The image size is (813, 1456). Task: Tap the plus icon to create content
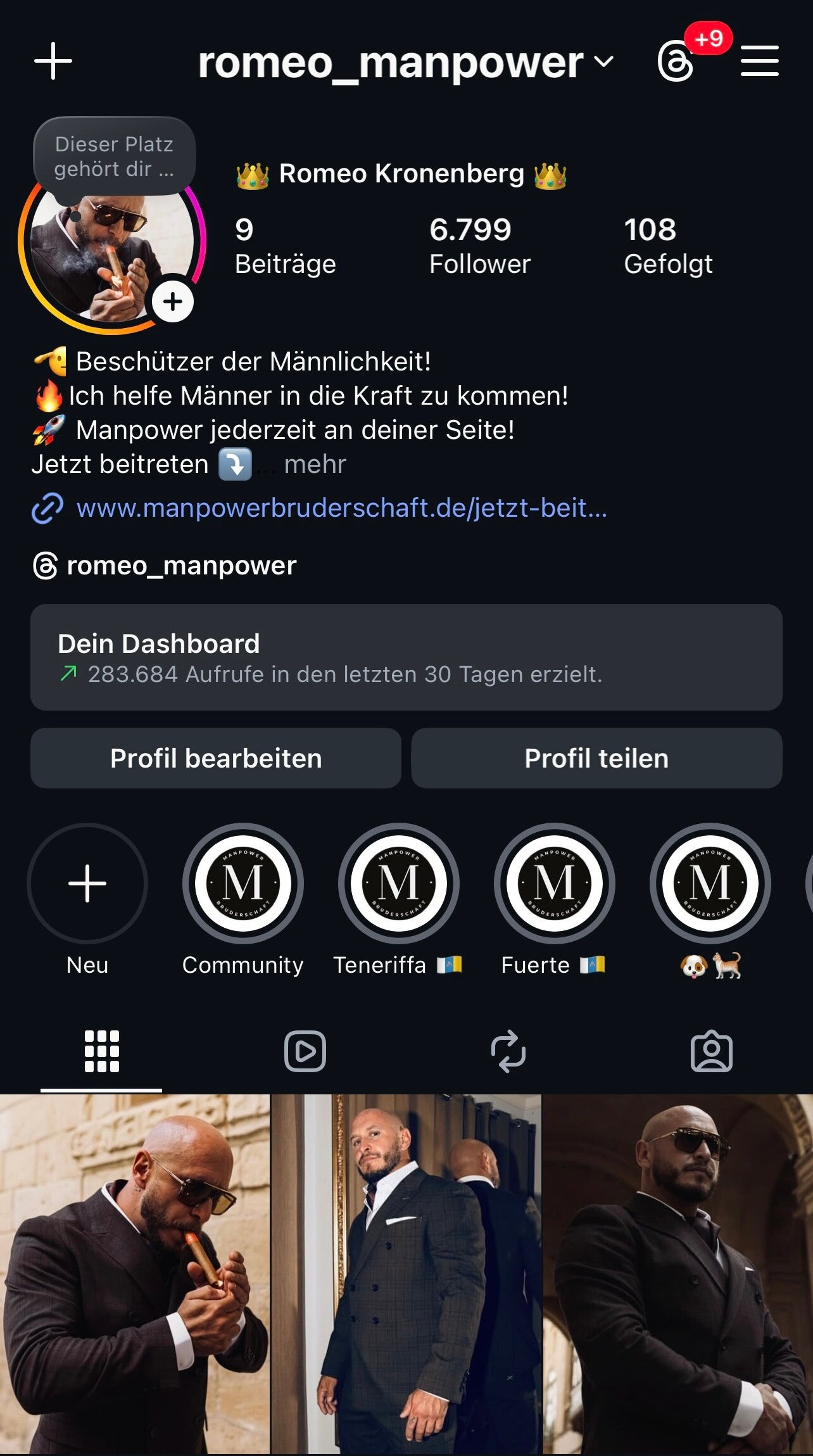(53, 61)
